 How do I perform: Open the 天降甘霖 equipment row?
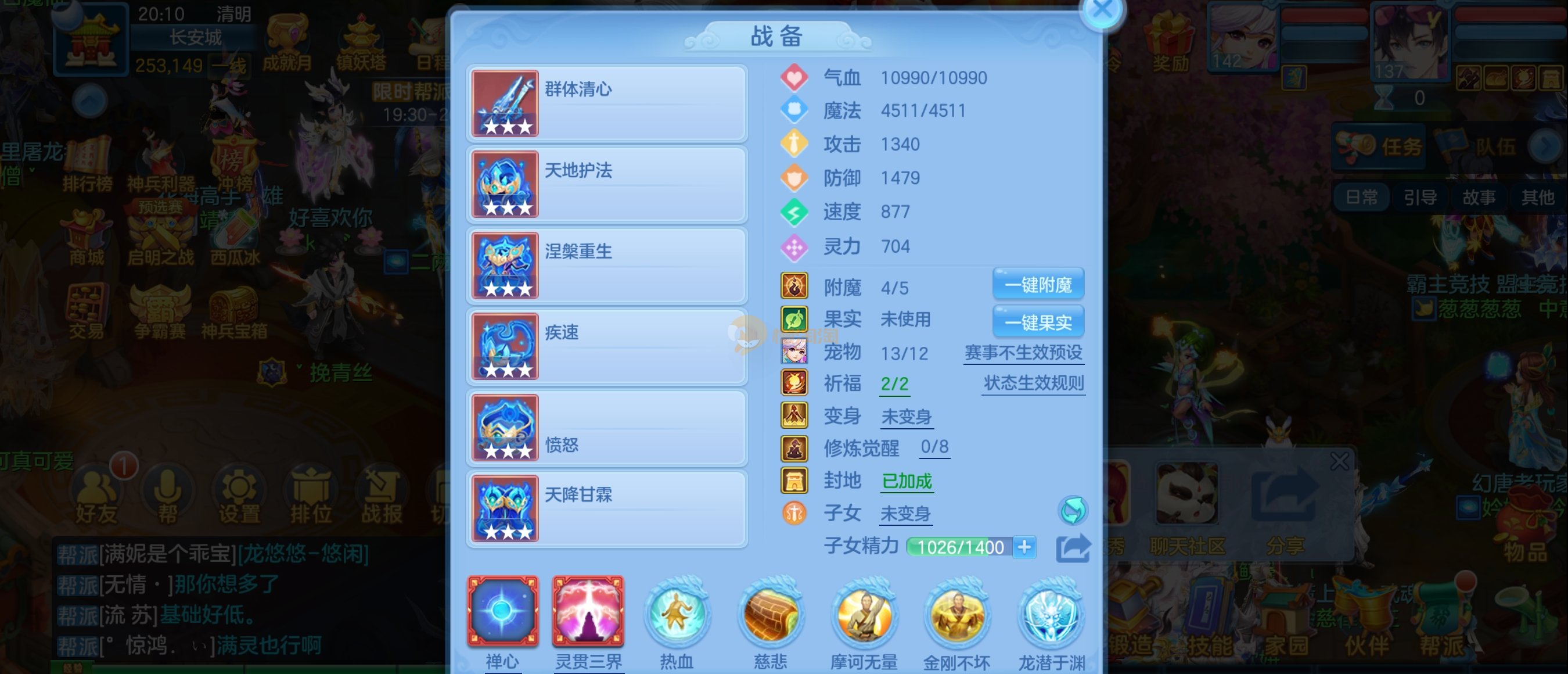point(607,508)
